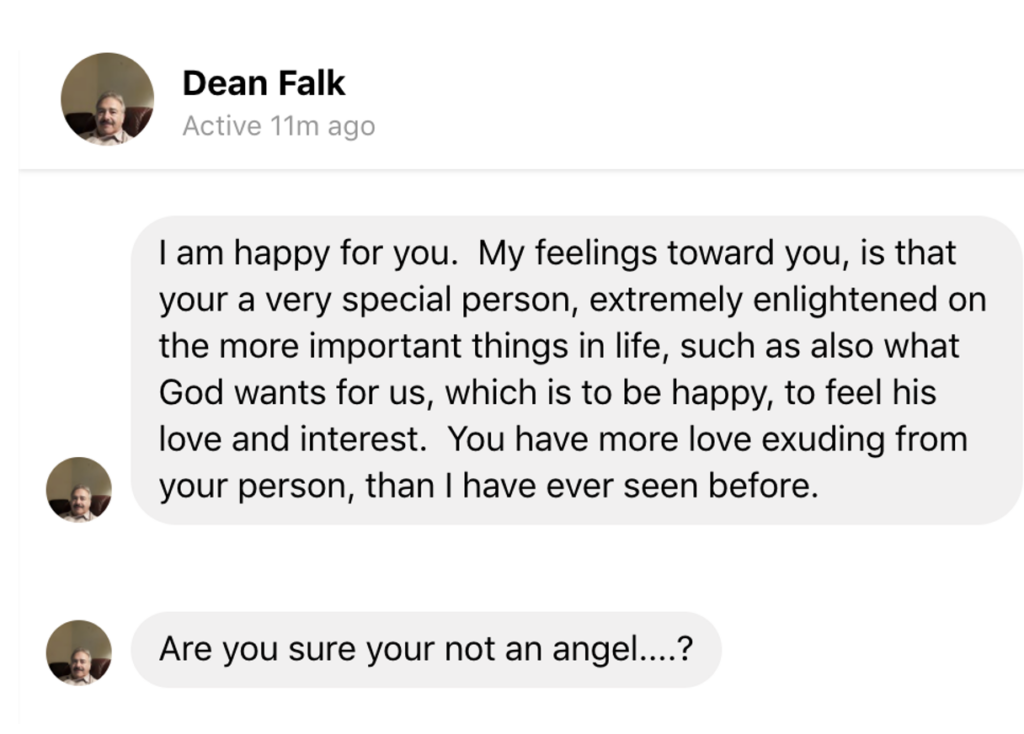Tap avatar beside the angel question message

click(79, 652)
